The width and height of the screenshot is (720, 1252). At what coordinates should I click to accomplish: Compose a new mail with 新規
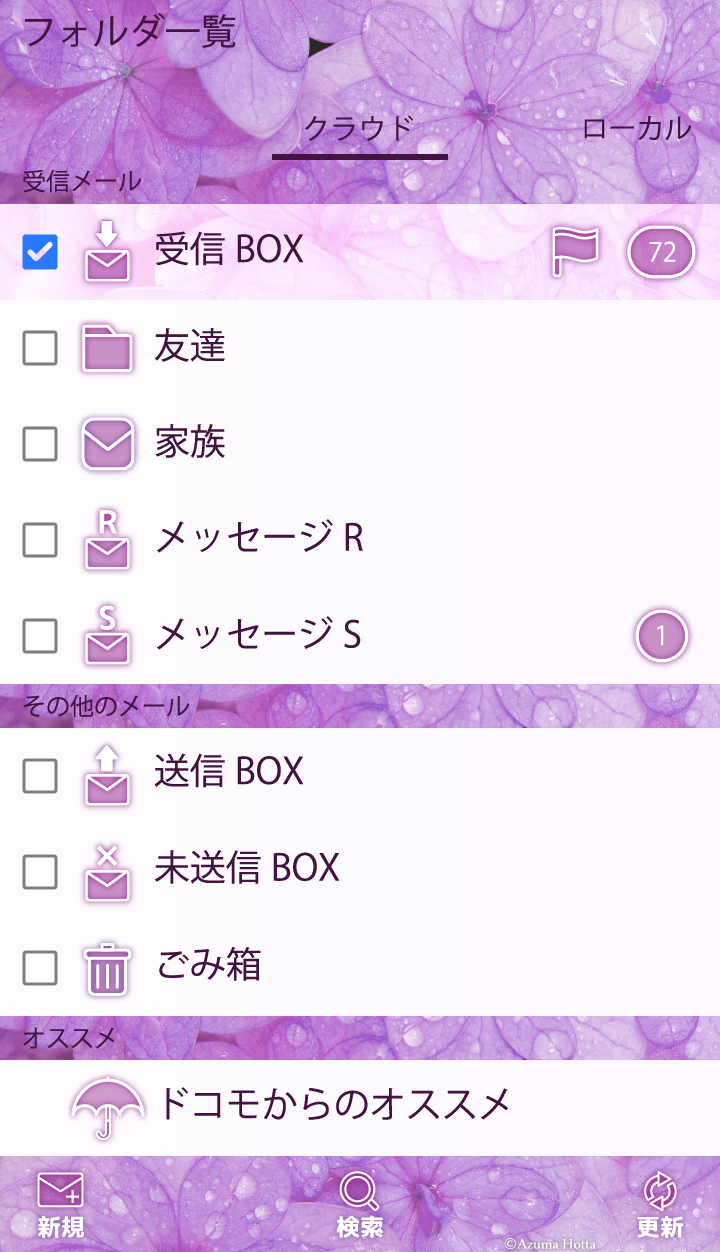coord(60,1204)
